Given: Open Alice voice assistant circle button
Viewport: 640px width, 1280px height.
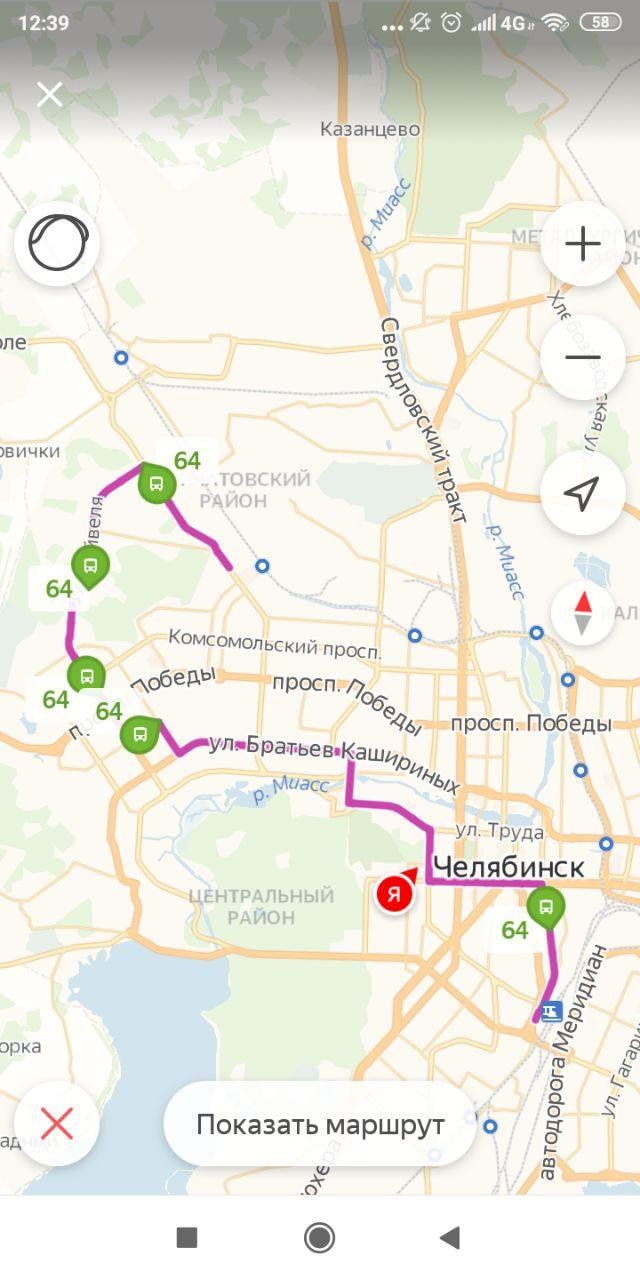Looking at the screenshot, I should point(57,243).
